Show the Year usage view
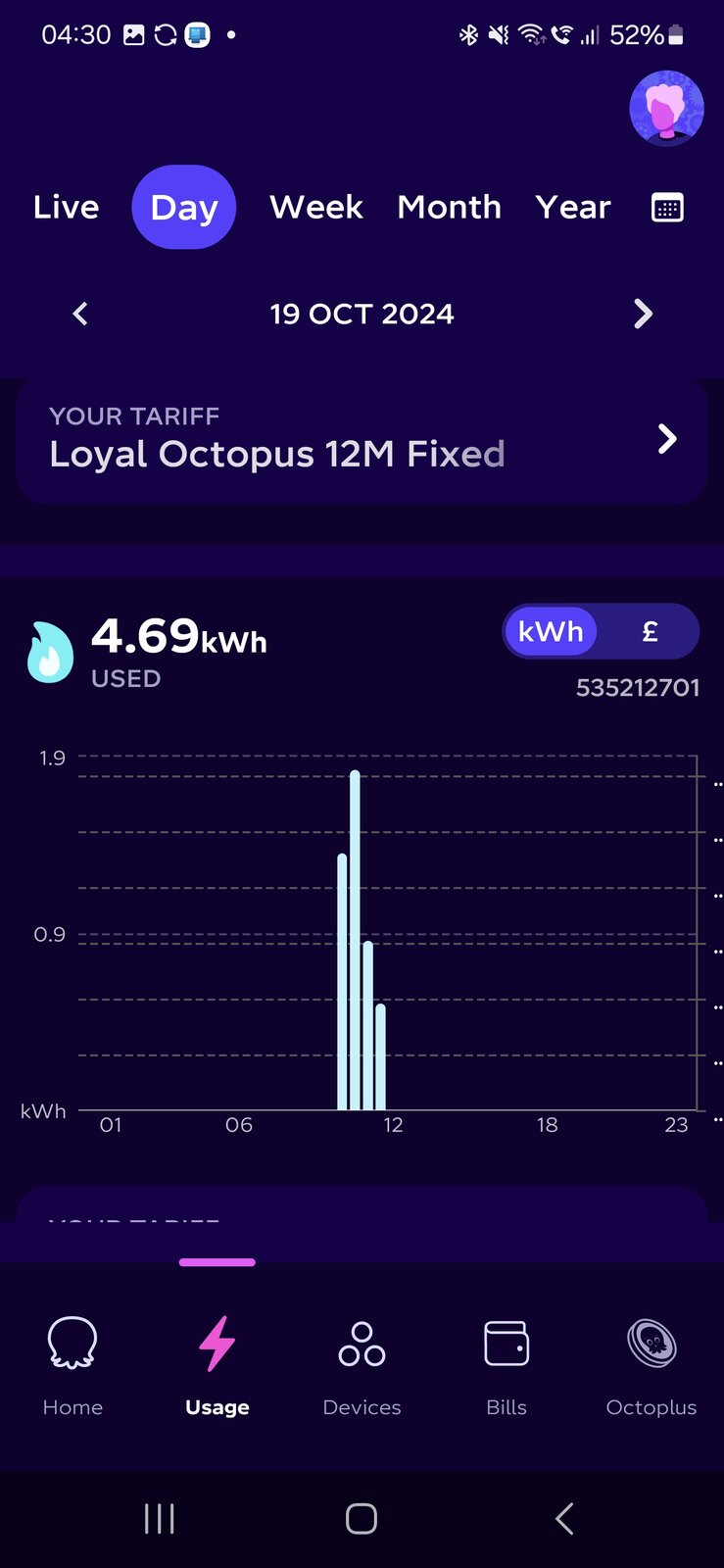Screen dimensions: 724x1568 click(x=573, y=208)
